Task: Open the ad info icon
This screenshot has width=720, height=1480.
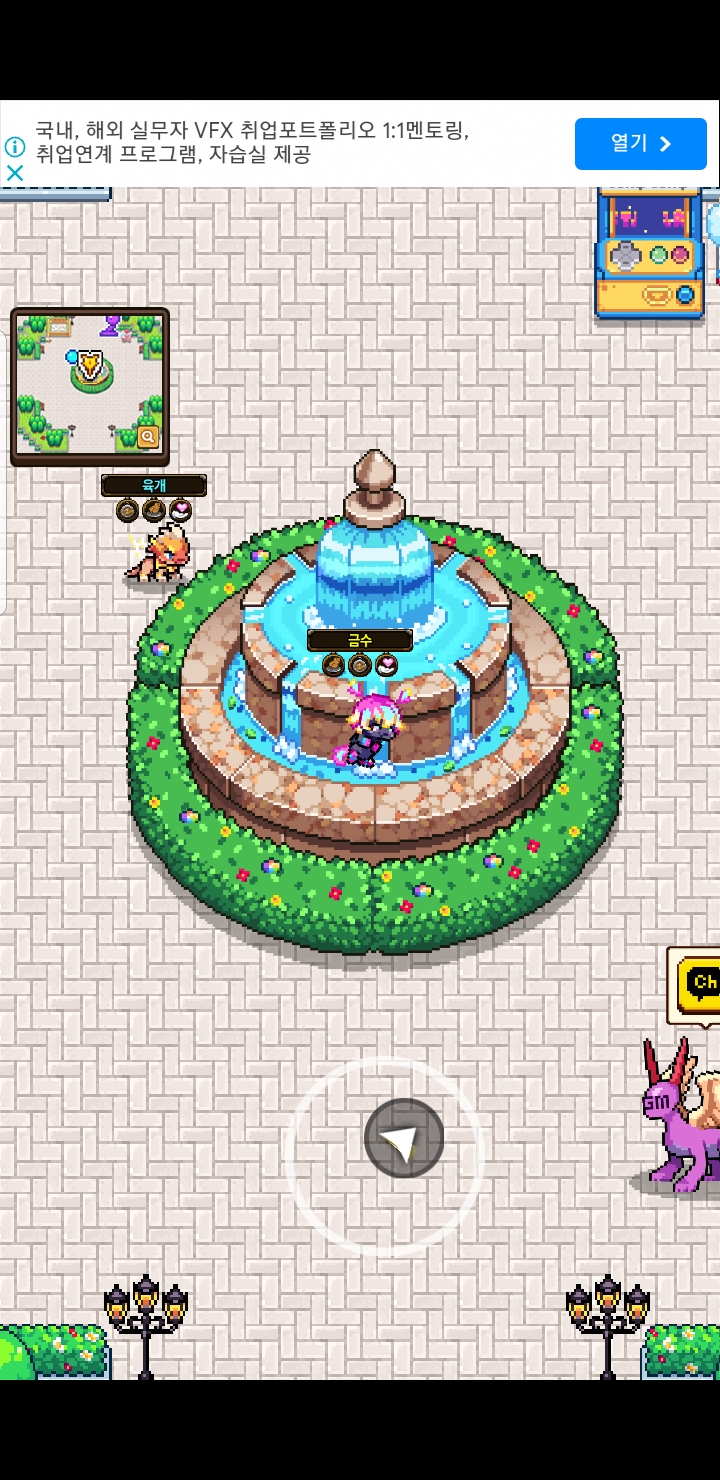Action: [x=15, y=146]
